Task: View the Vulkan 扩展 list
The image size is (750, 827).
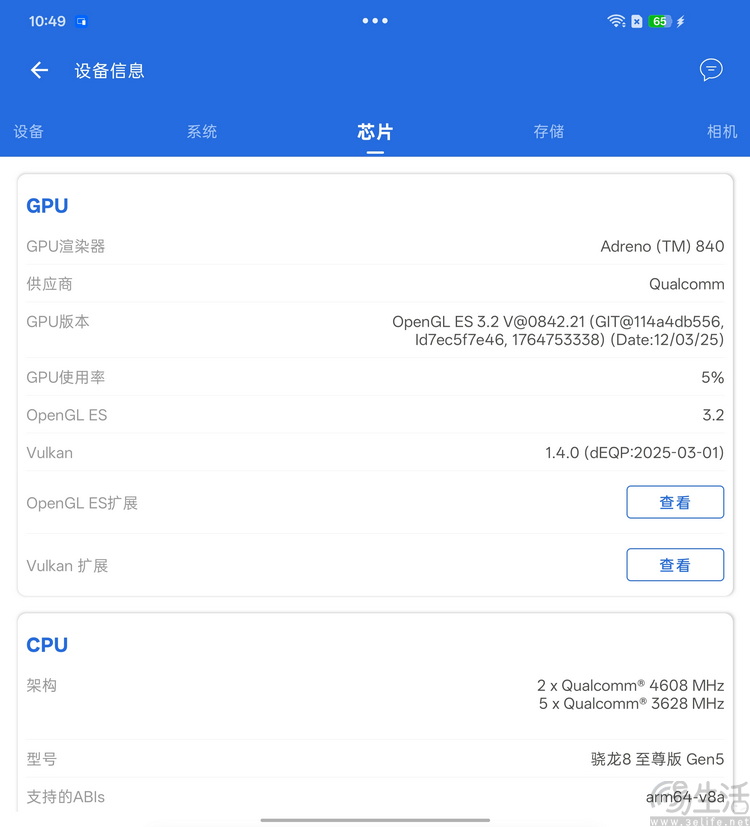Action: pyautogui.click(x=675, y=565)
